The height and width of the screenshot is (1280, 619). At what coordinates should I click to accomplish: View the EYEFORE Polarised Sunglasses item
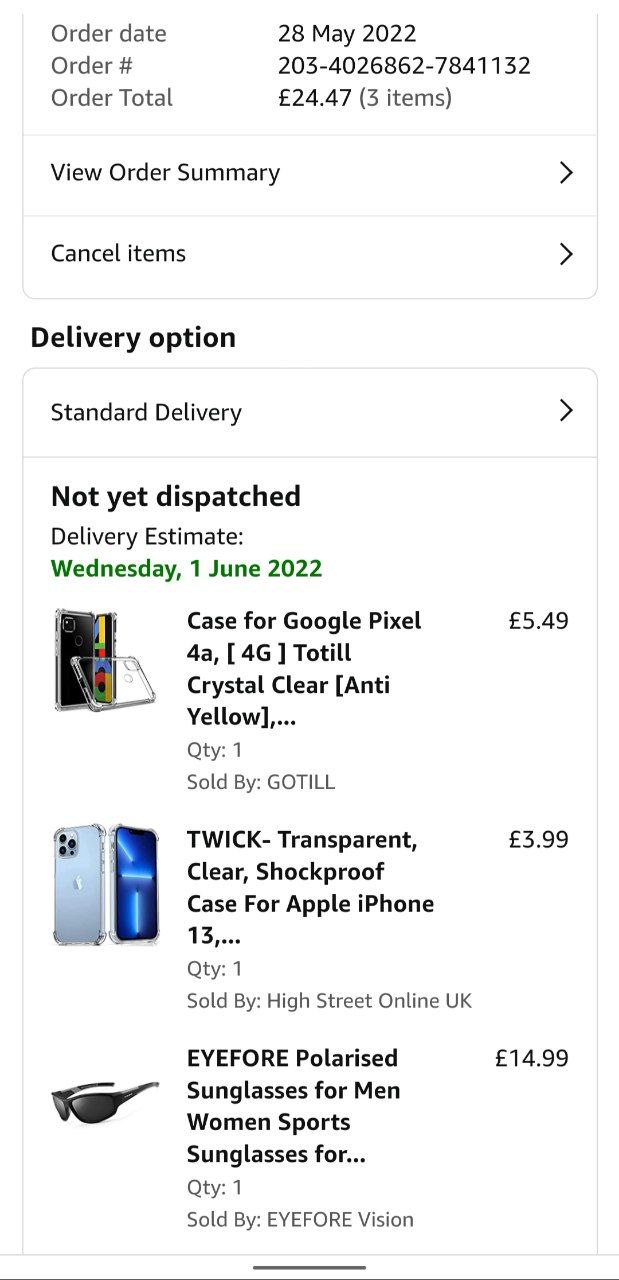point(292,1106)
